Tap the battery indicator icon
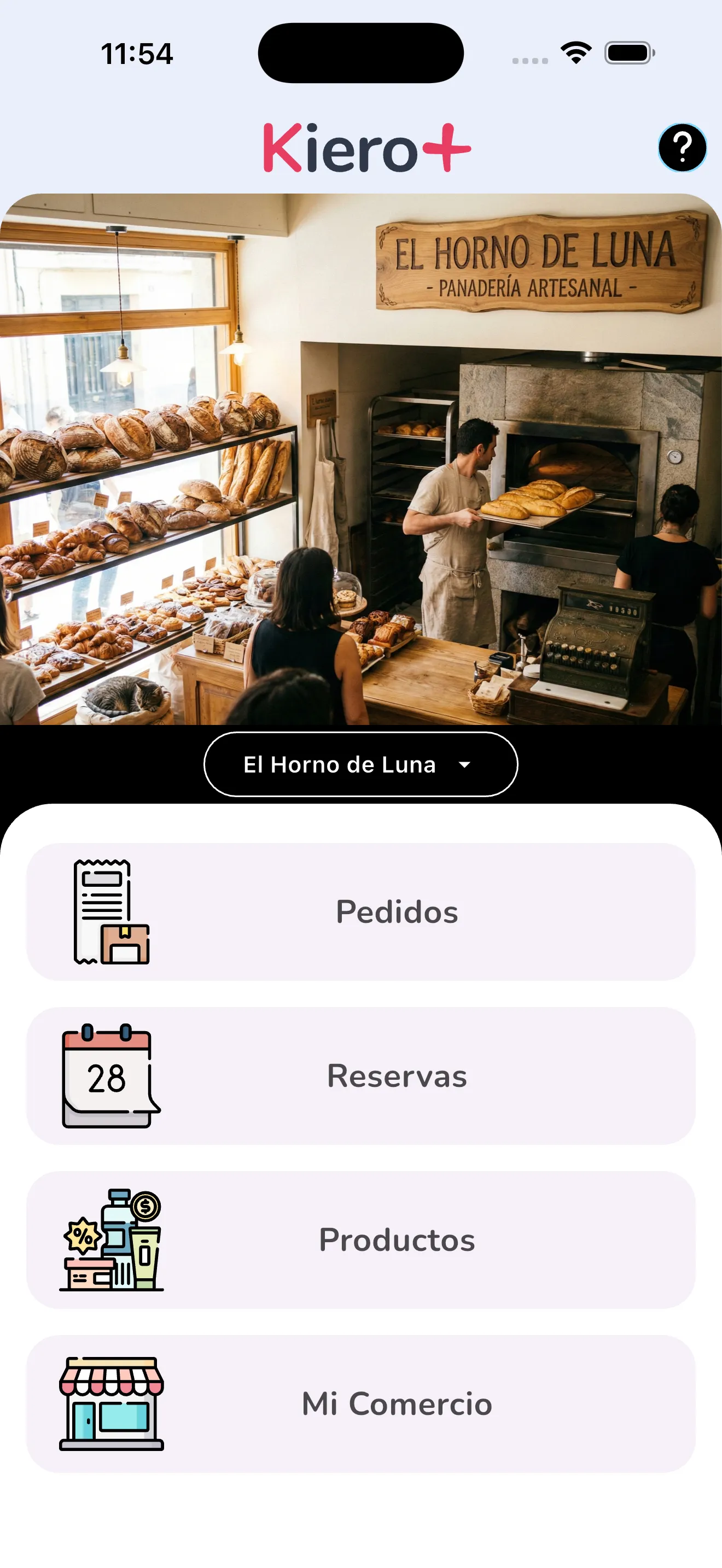This screenshot has height=1568, width=722. click(x=626, y=54)
